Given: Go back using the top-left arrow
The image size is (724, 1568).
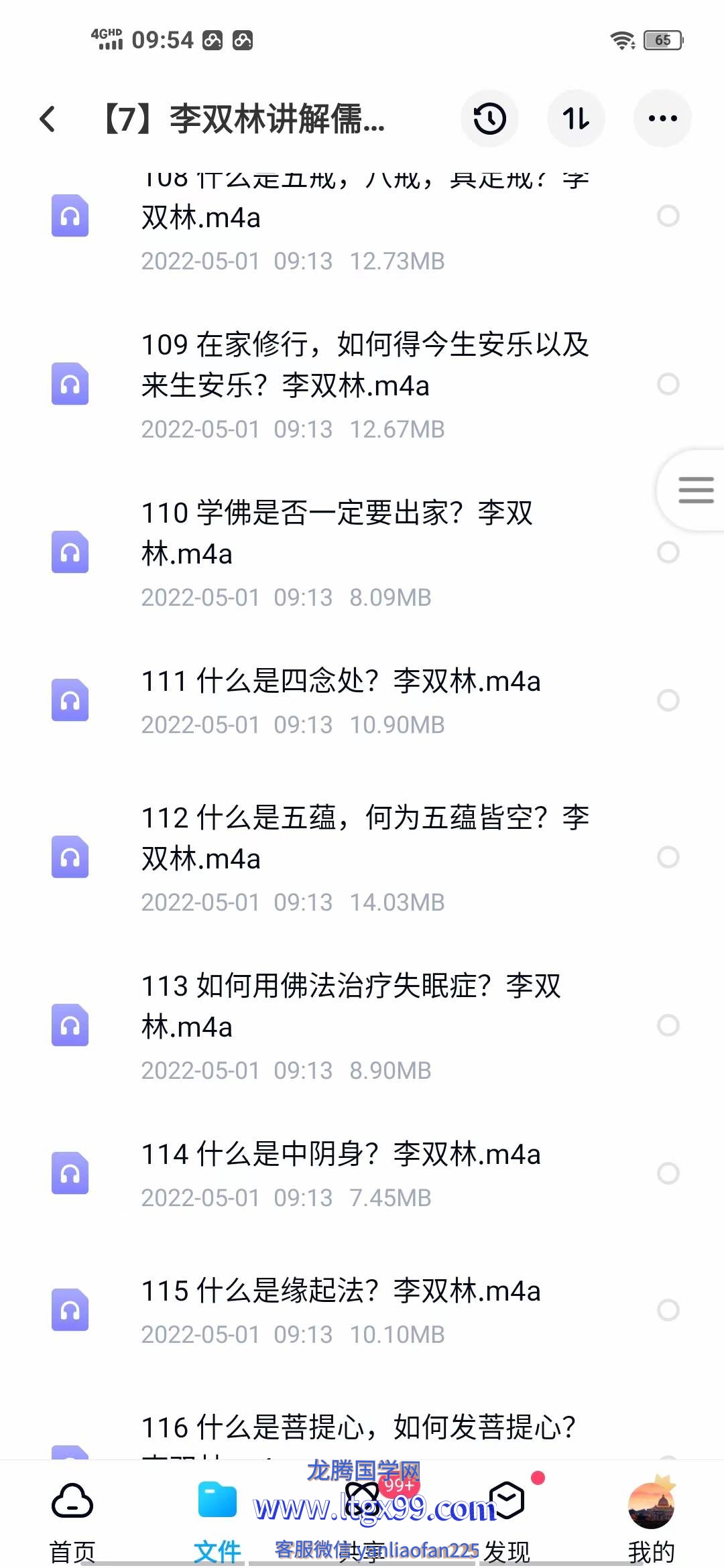Looking at the screenshot, I should coord(48,119).
